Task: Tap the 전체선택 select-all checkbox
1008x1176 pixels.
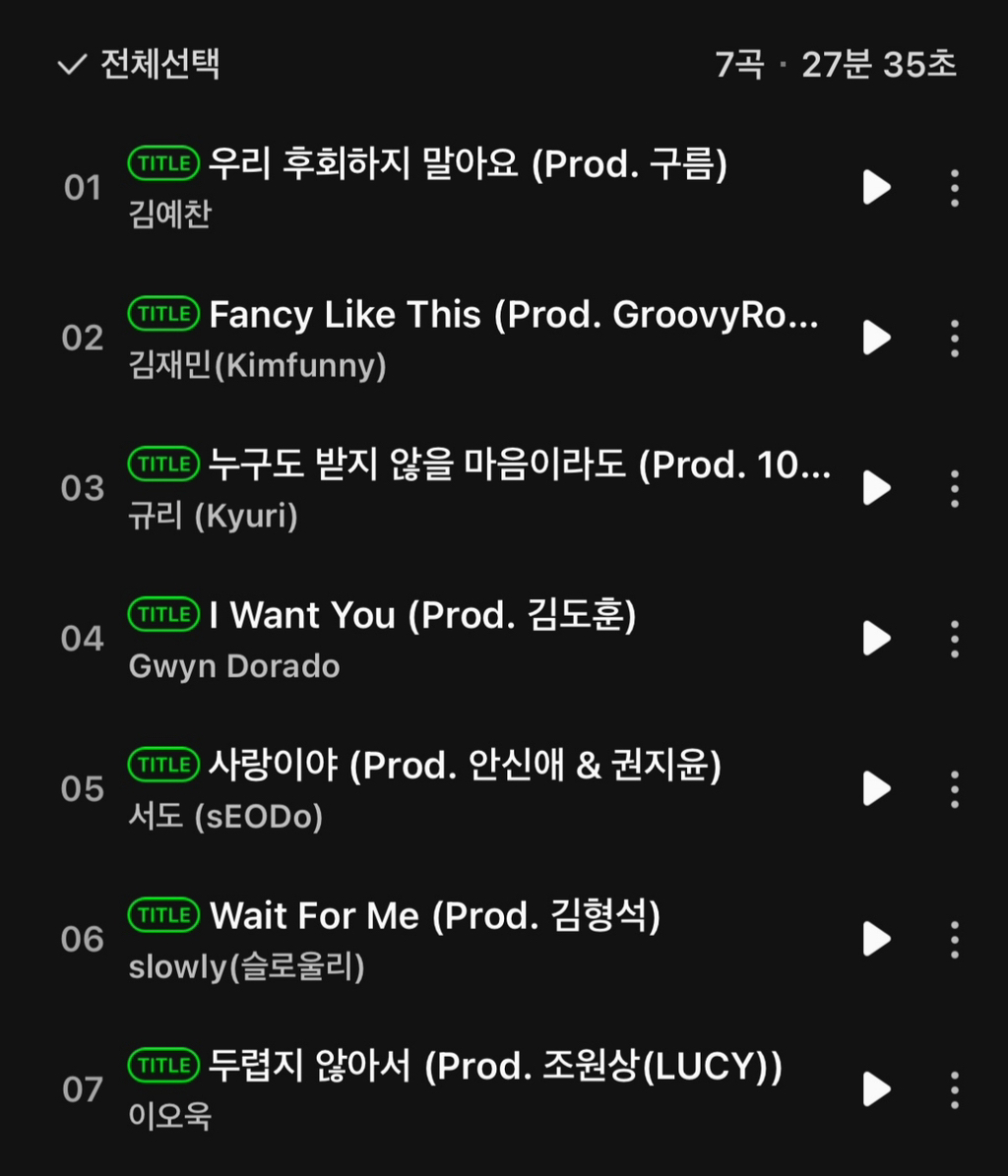Action: tap(73, 66)
